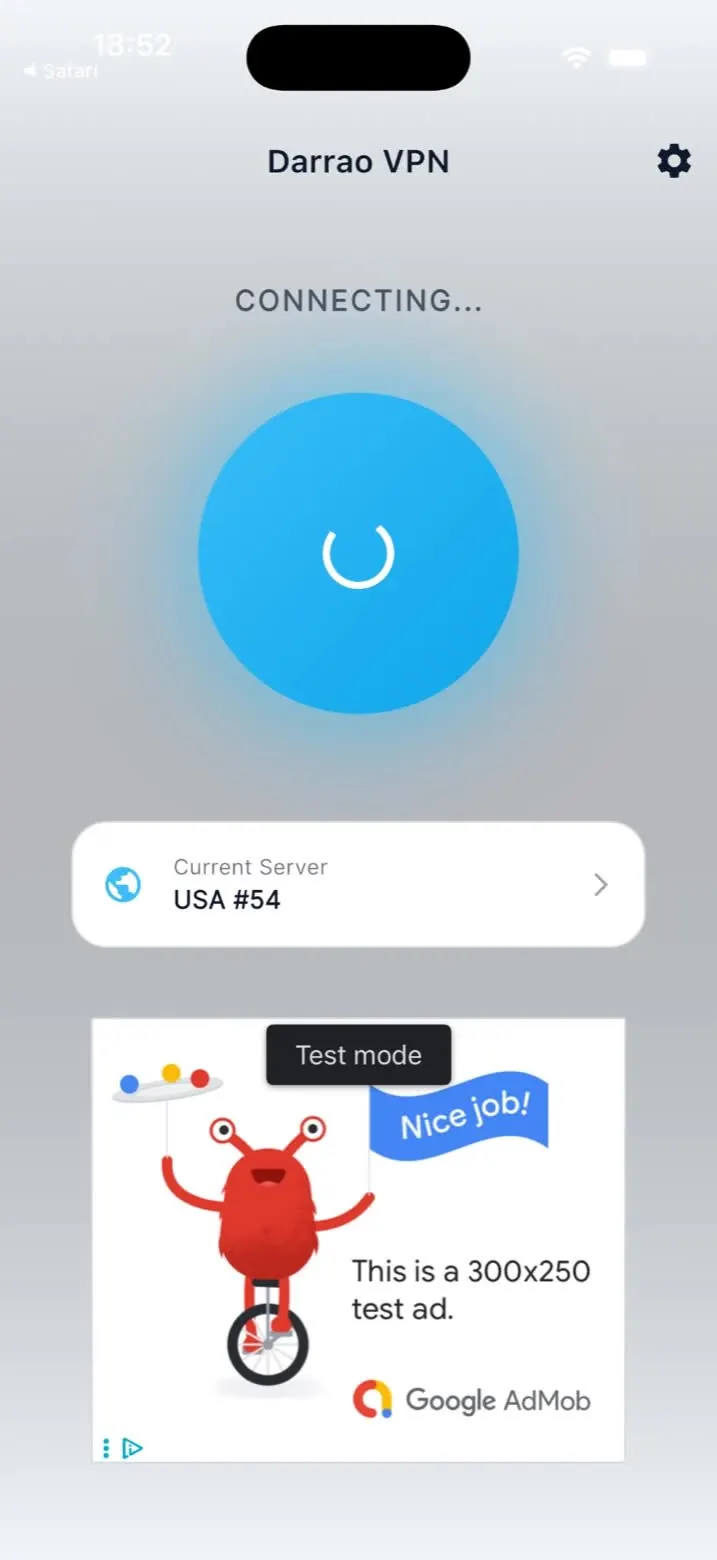This screenshot has width=717, height=1560.
Task: Open the settings gear icon
Action: [673, 161]
